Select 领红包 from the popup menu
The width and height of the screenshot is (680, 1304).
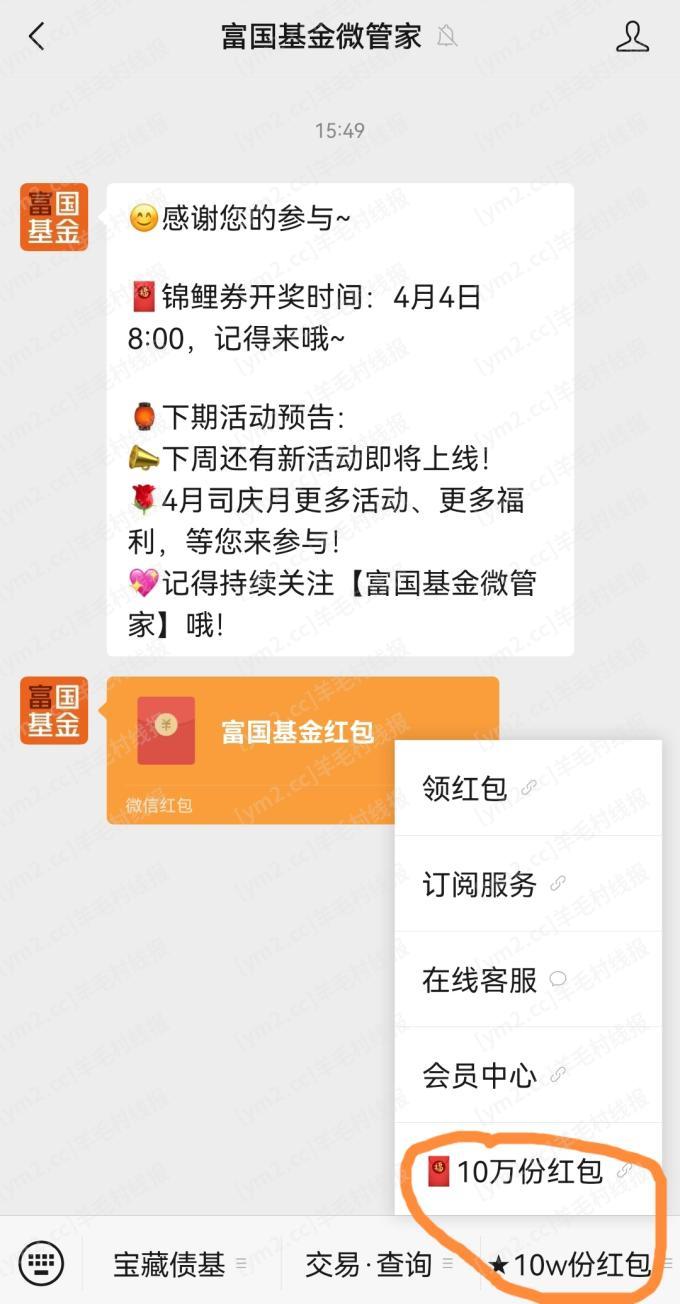pos(528,788)
